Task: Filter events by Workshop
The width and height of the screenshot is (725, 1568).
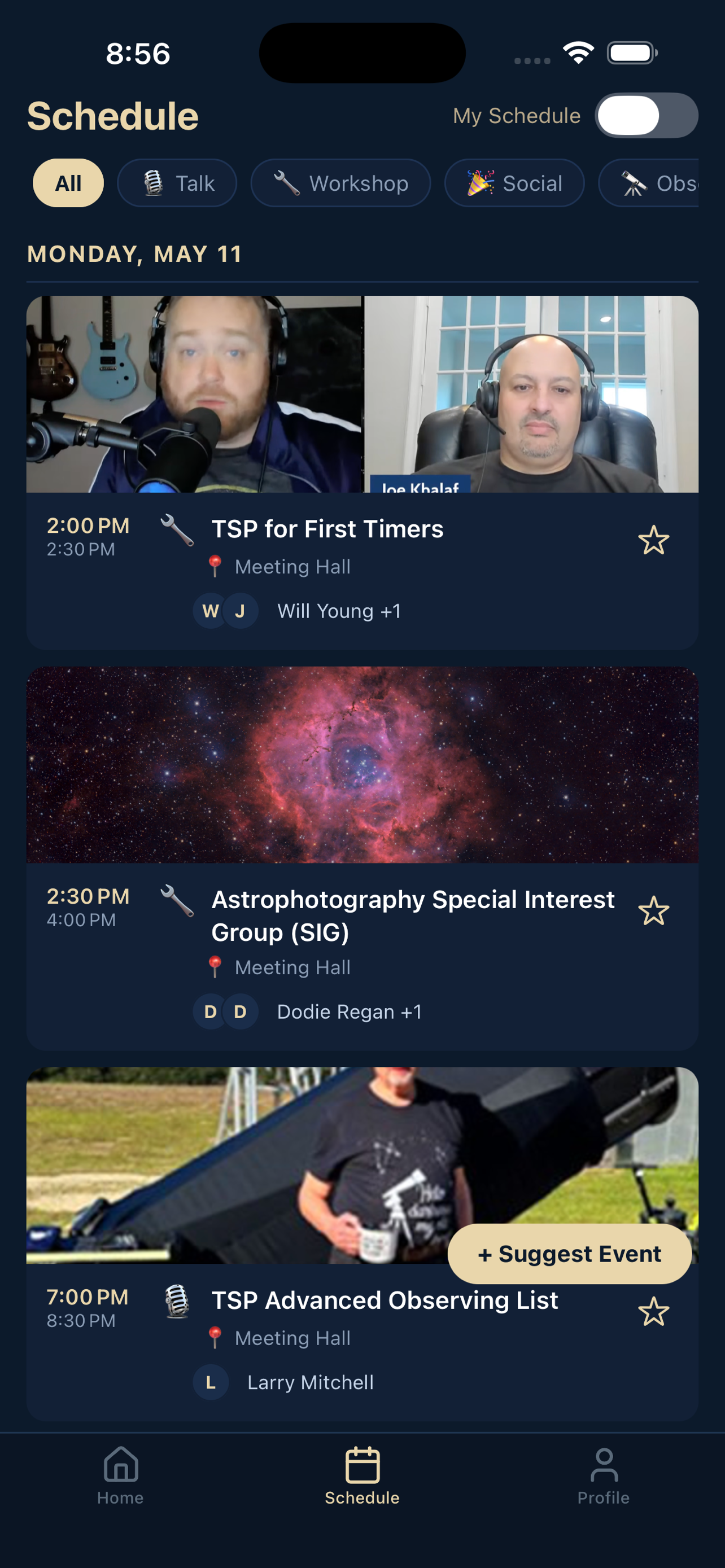Action: [341, 183]
